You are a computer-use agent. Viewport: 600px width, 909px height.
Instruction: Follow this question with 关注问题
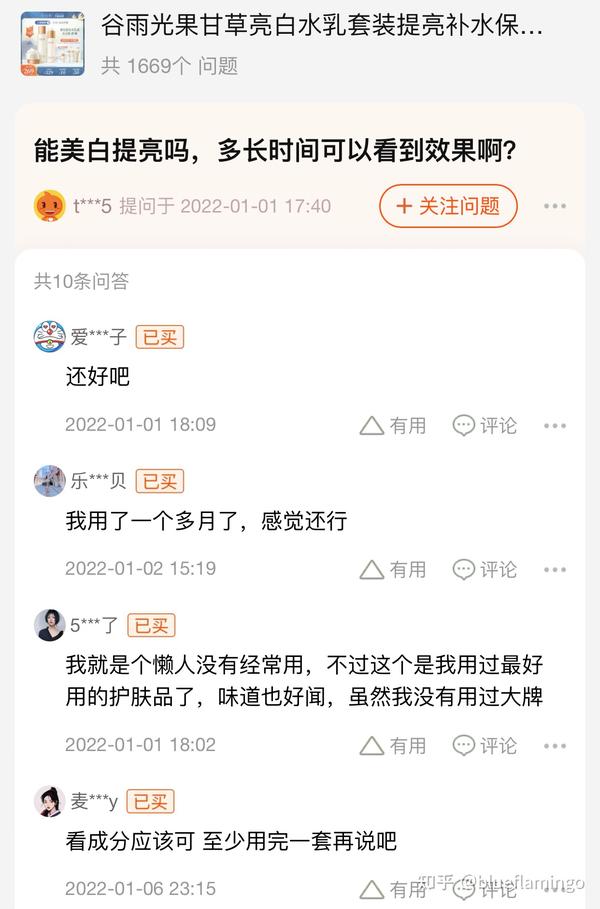point(448,206)
